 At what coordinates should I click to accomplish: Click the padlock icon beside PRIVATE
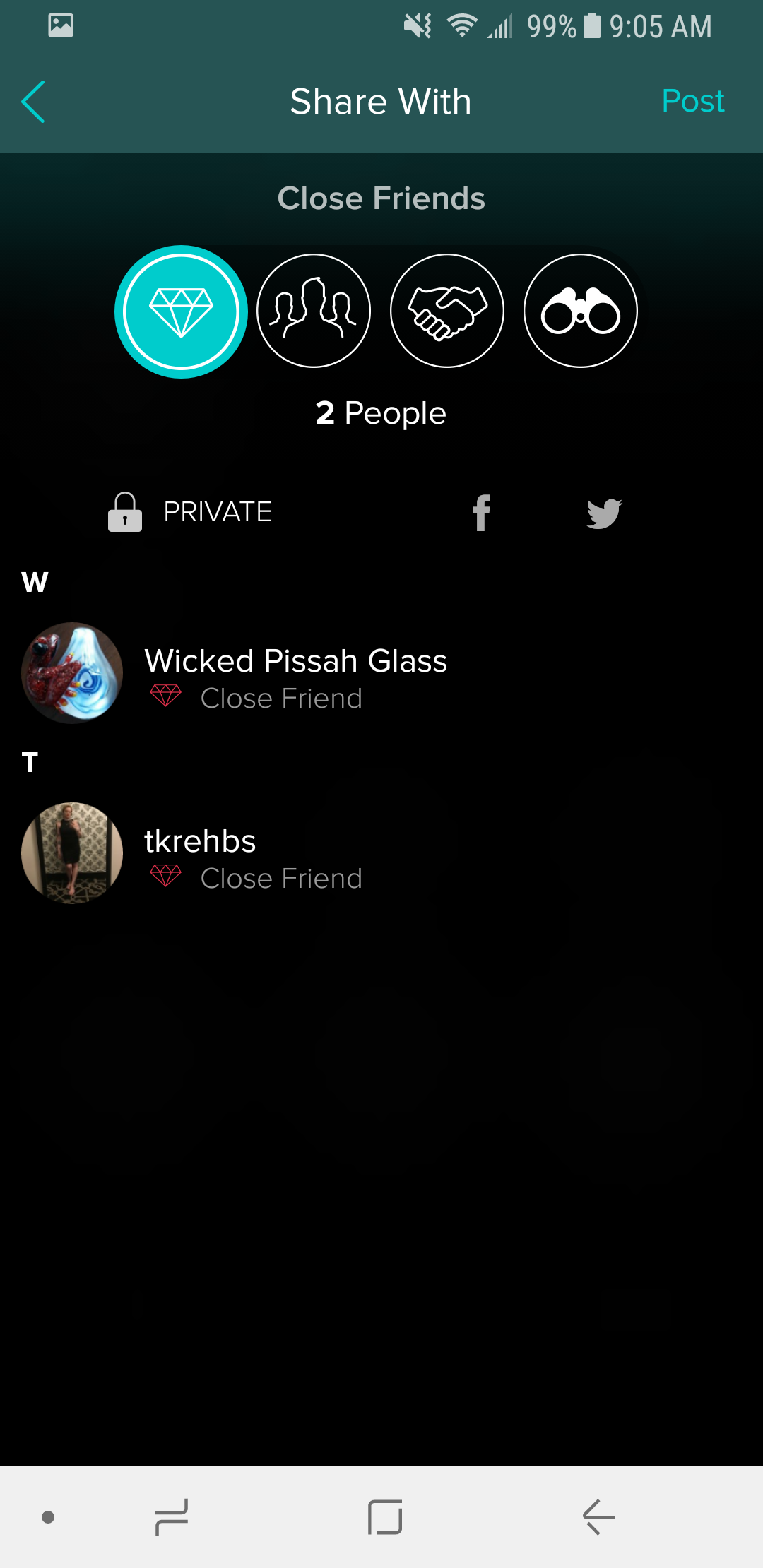[x=124, y=511]
